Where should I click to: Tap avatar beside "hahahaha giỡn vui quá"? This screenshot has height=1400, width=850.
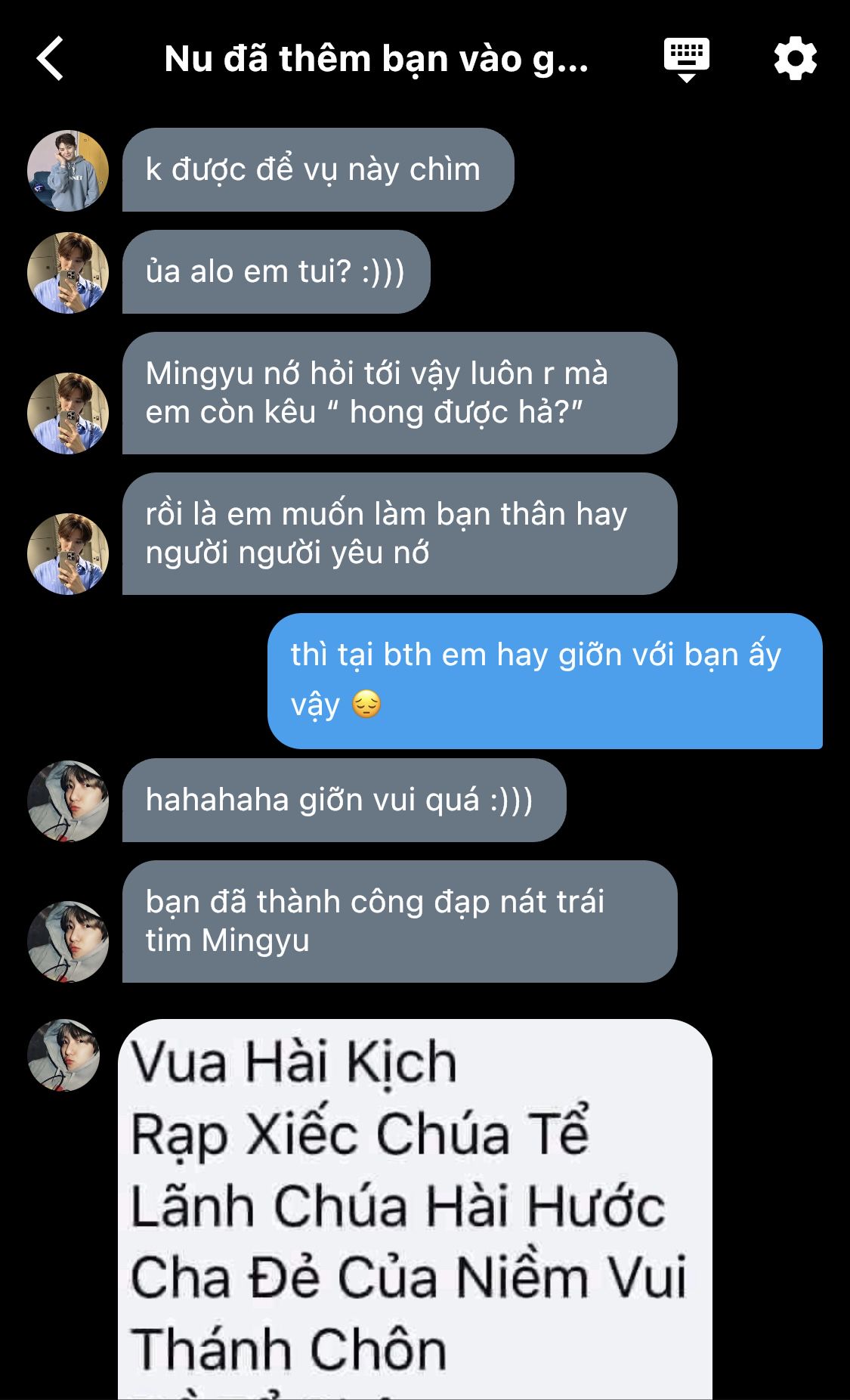68,801
